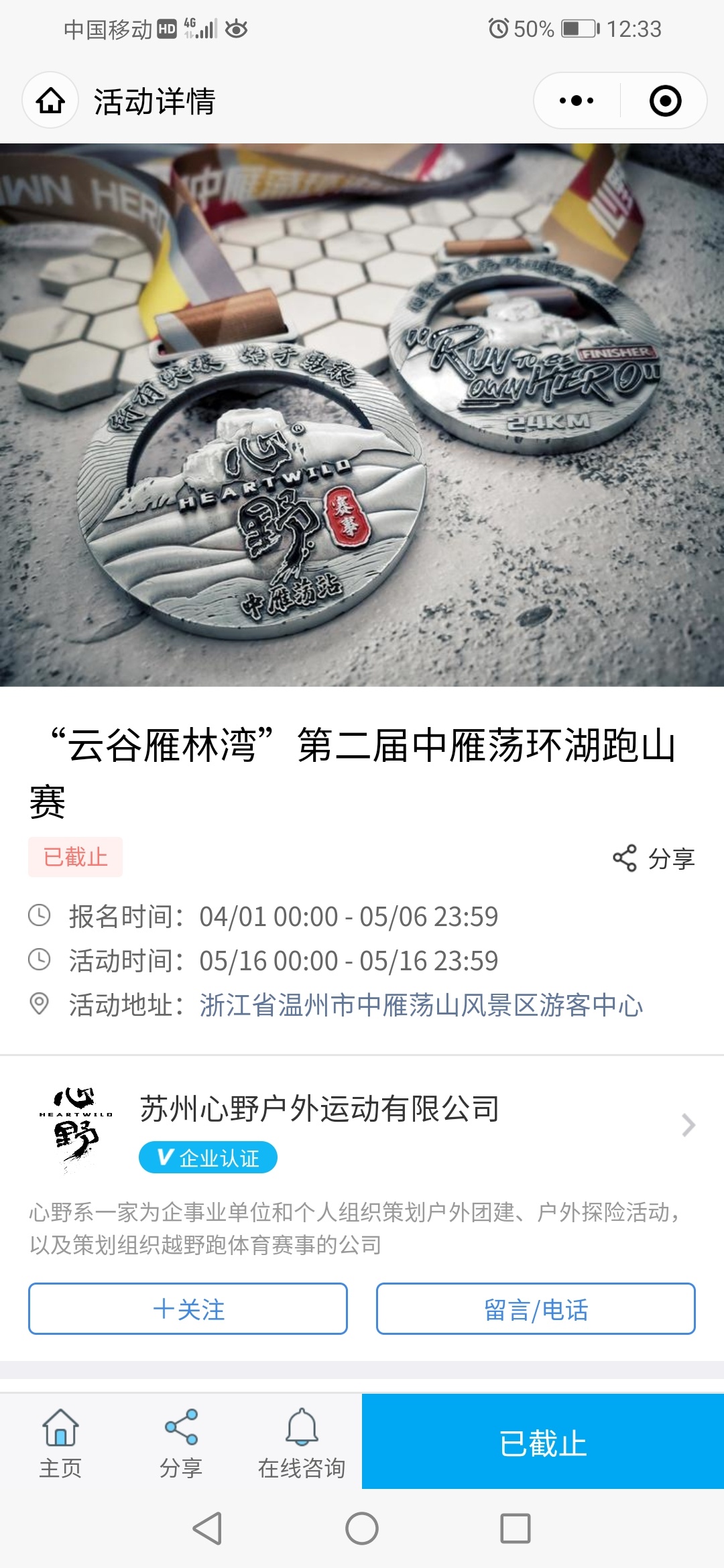Screen dimensions: 724x1568
Task: Tap the home icon beside 活动详情
Action: pos(51,101)
